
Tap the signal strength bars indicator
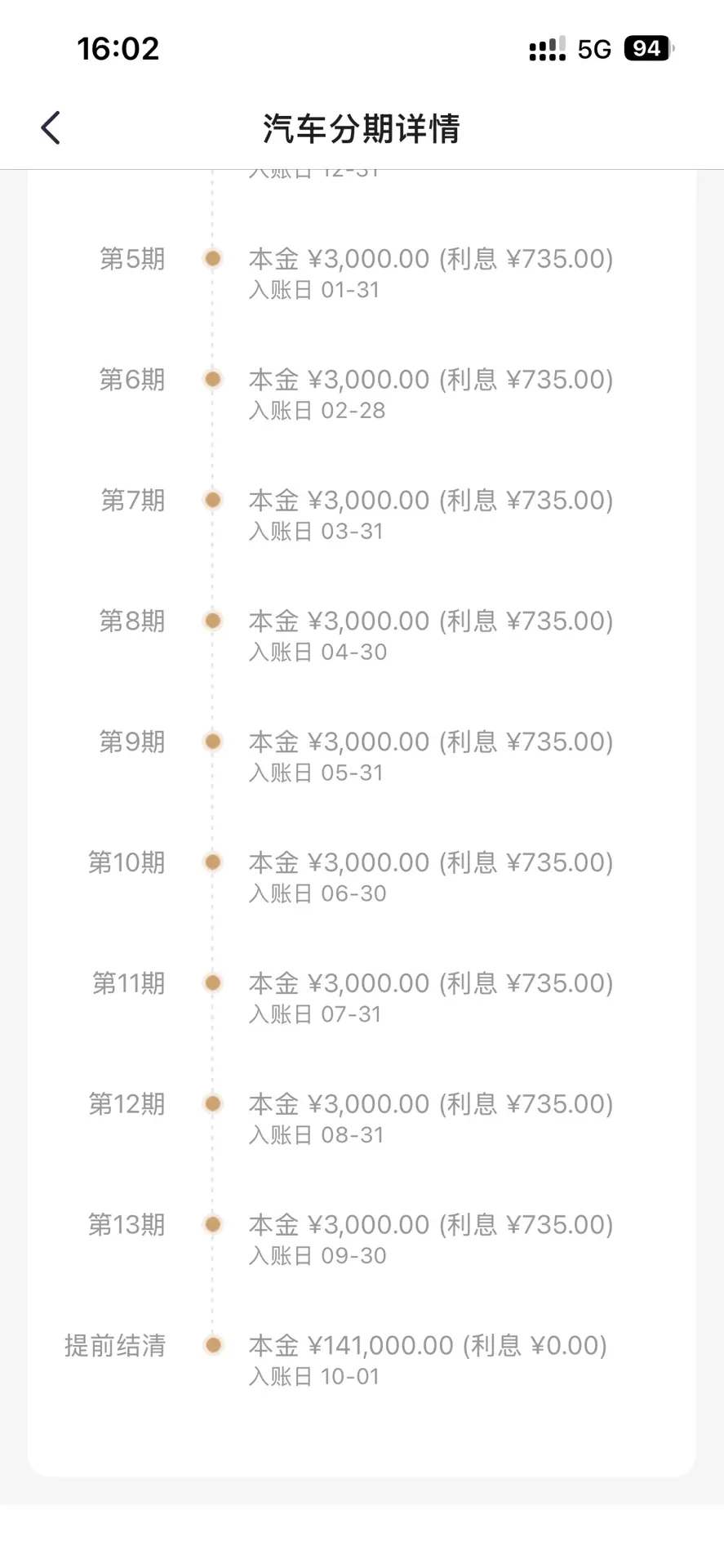(x=545, y=49)
